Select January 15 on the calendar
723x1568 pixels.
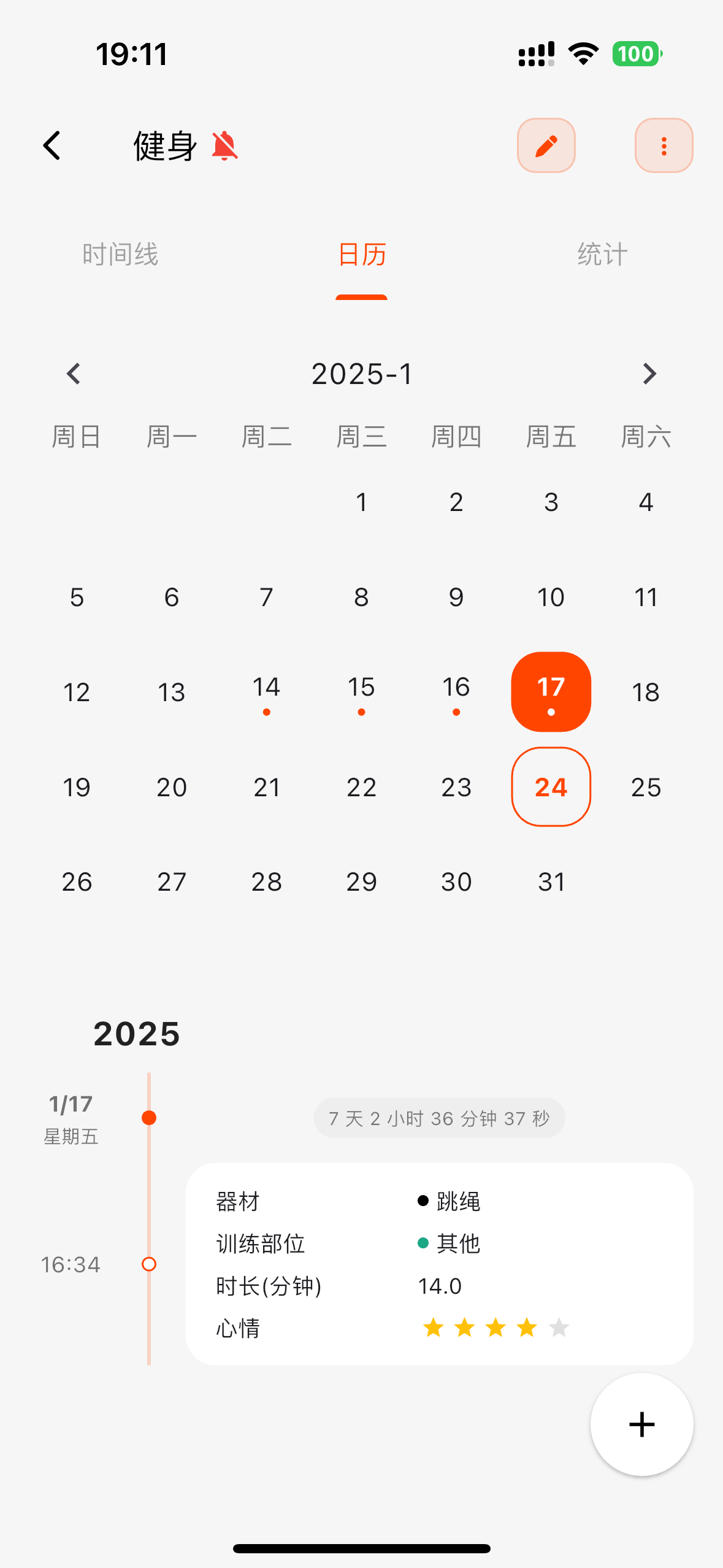tap(361, 692)
